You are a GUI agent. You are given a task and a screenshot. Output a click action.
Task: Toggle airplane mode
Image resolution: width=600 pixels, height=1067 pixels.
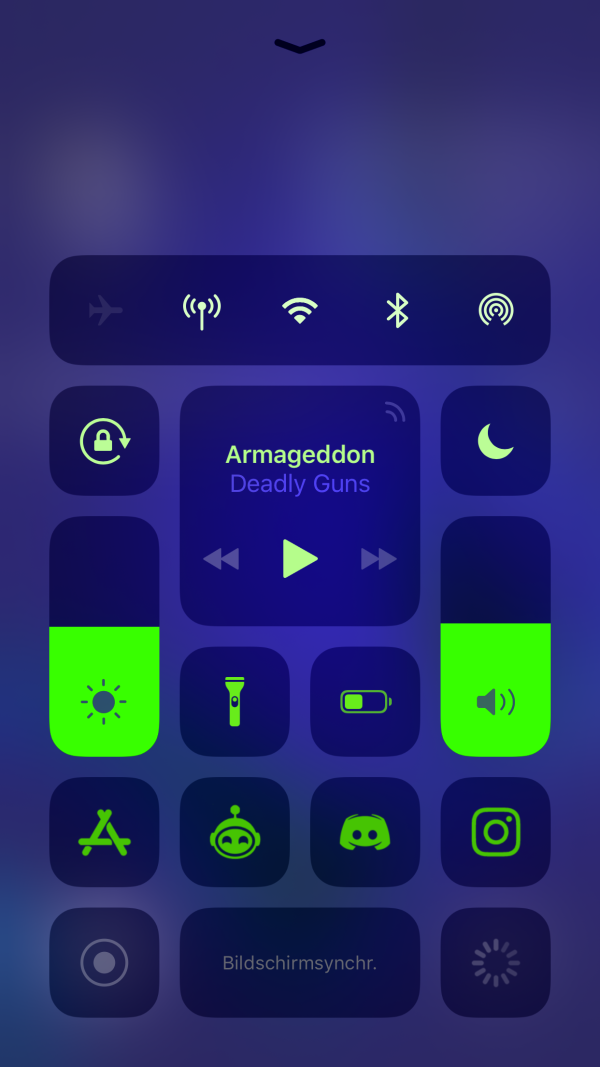(x=105, y=310)
